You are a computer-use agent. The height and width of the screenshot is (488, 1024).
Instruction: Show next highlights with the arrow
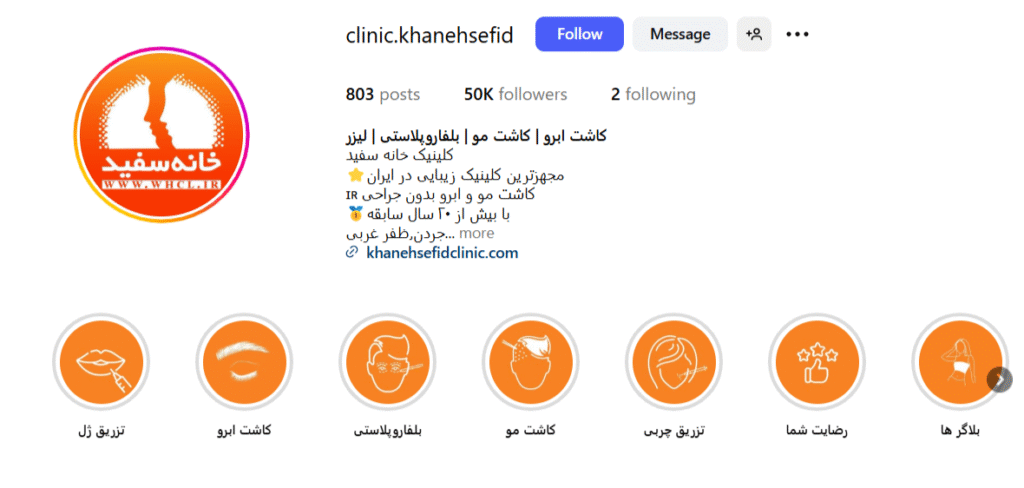[x=999, y=379]
